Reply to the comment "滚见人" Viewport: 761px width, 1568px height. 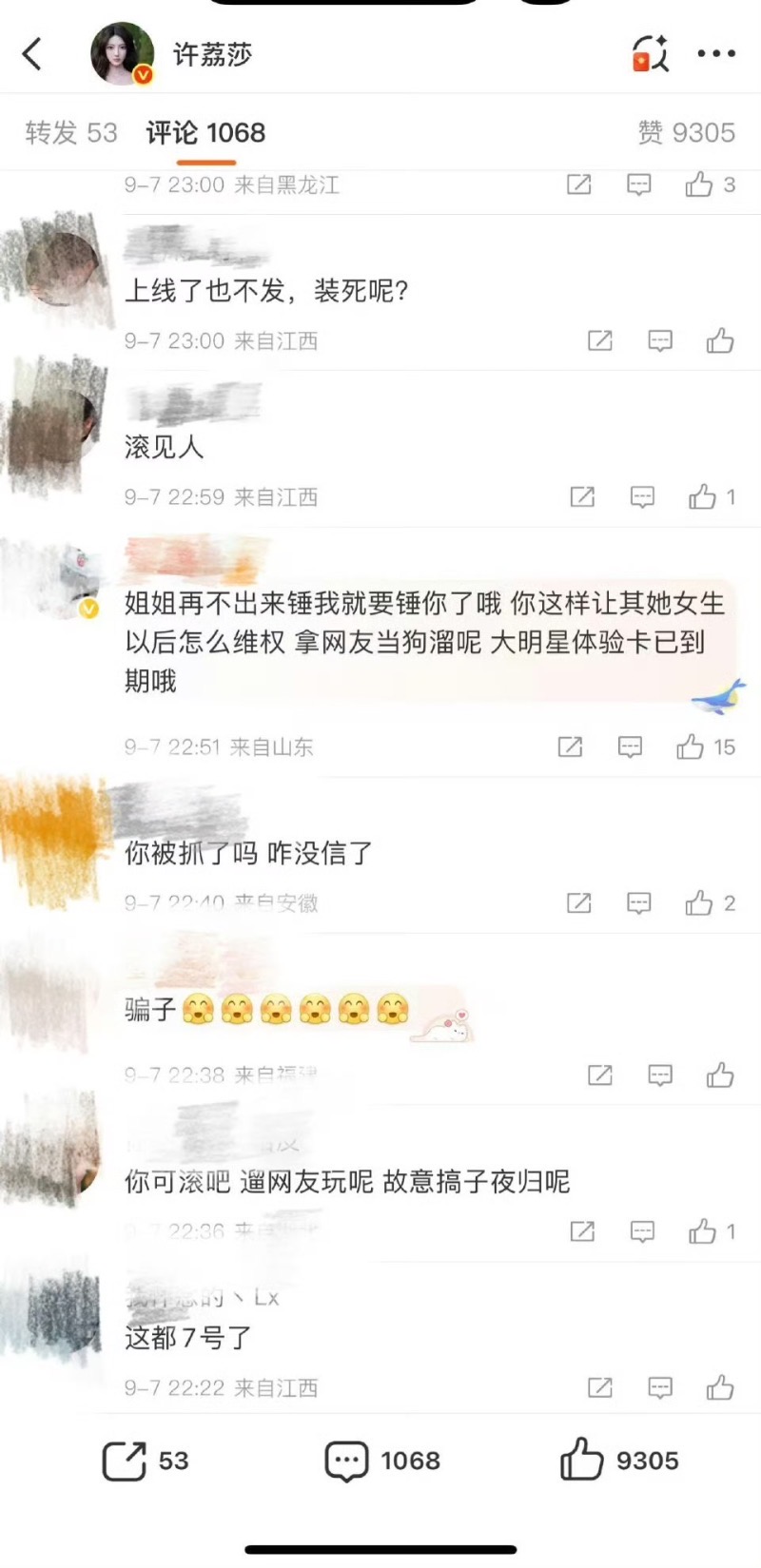coord(642,496)
